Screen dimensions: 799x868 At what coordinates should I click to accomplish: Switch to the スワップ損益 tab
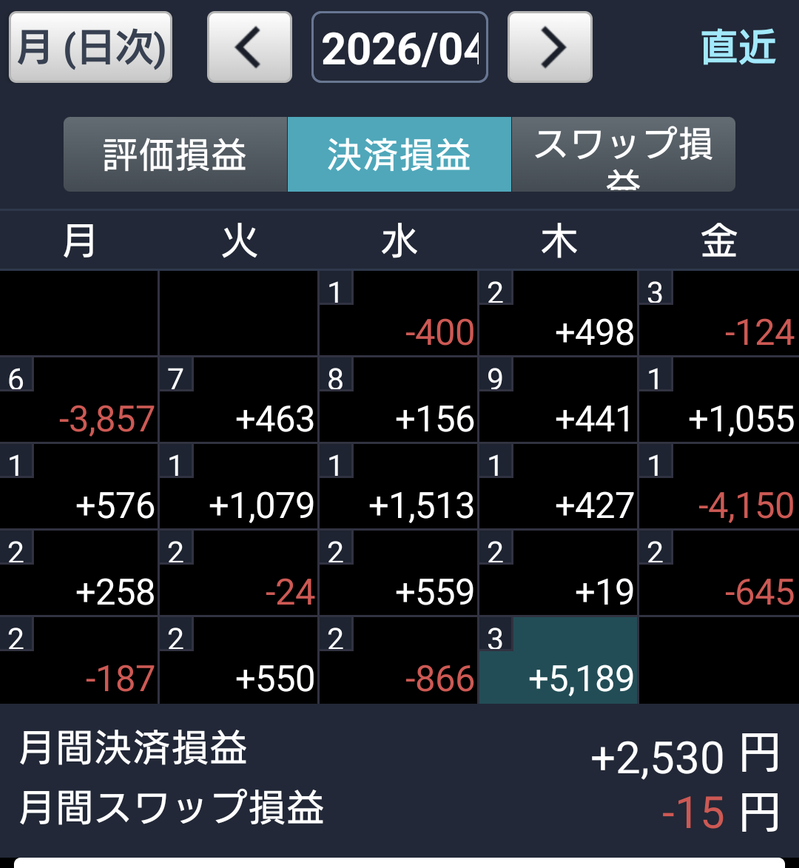point(623,154)
